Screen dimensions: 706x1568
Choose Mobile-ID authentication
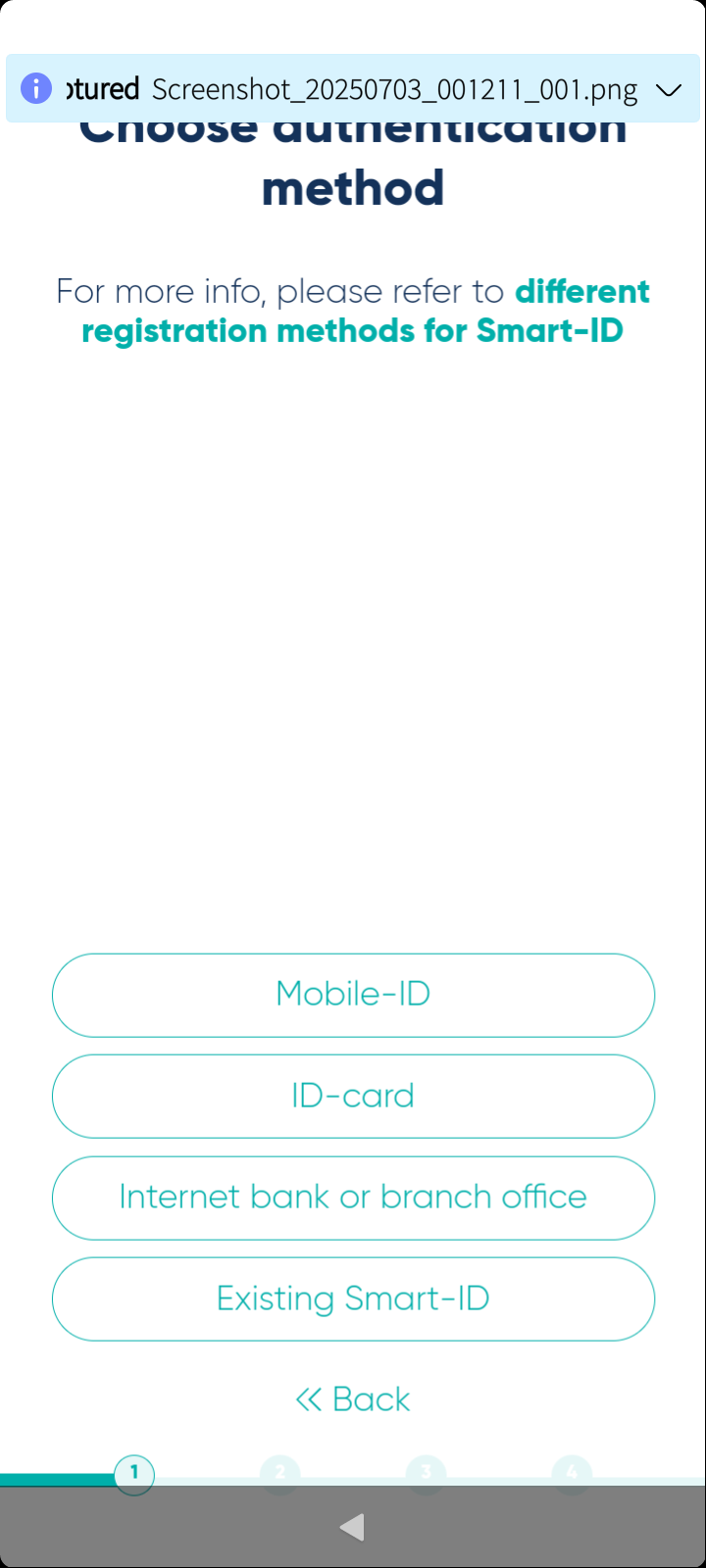coord(353,995)
